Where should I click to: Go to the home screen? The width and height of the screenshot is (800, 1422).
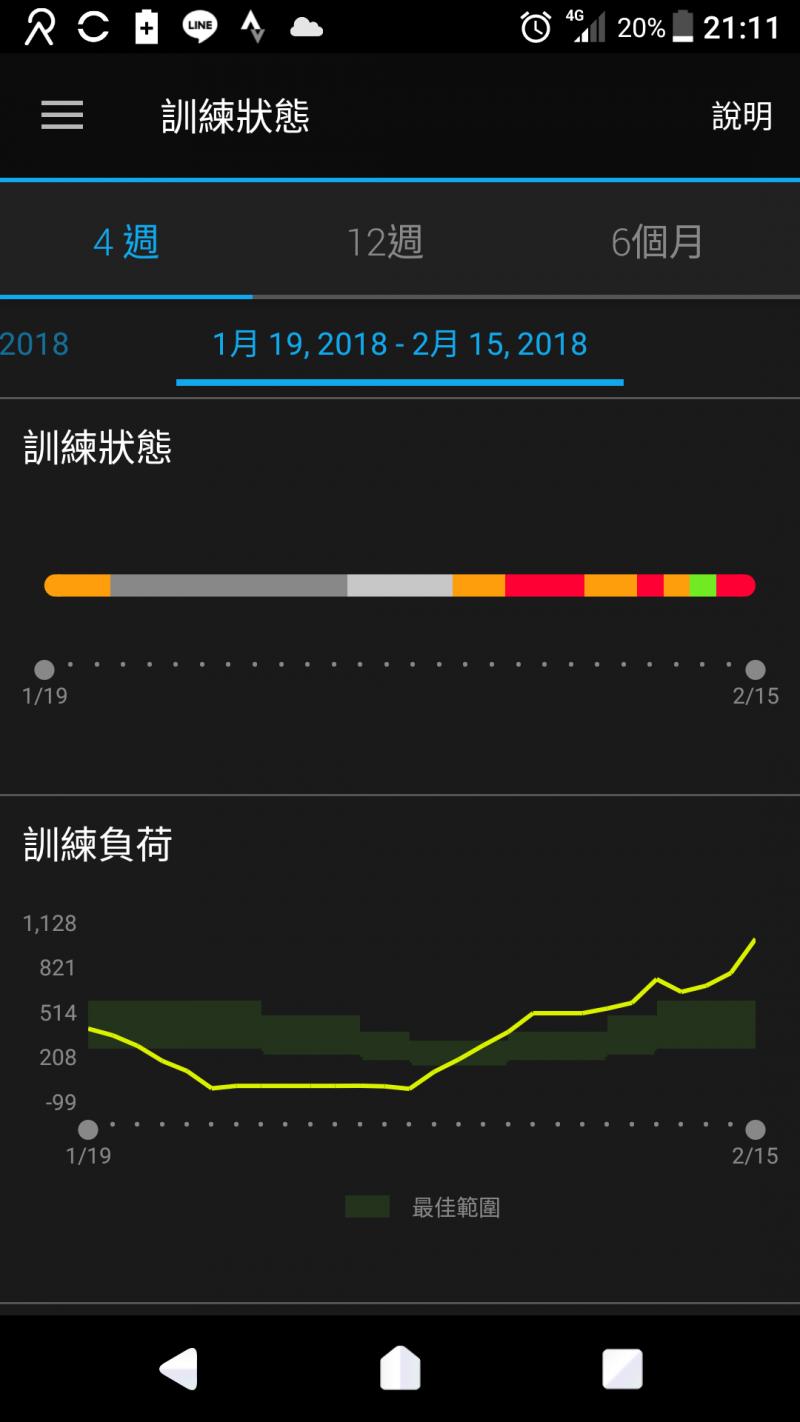click(400, 1369)
